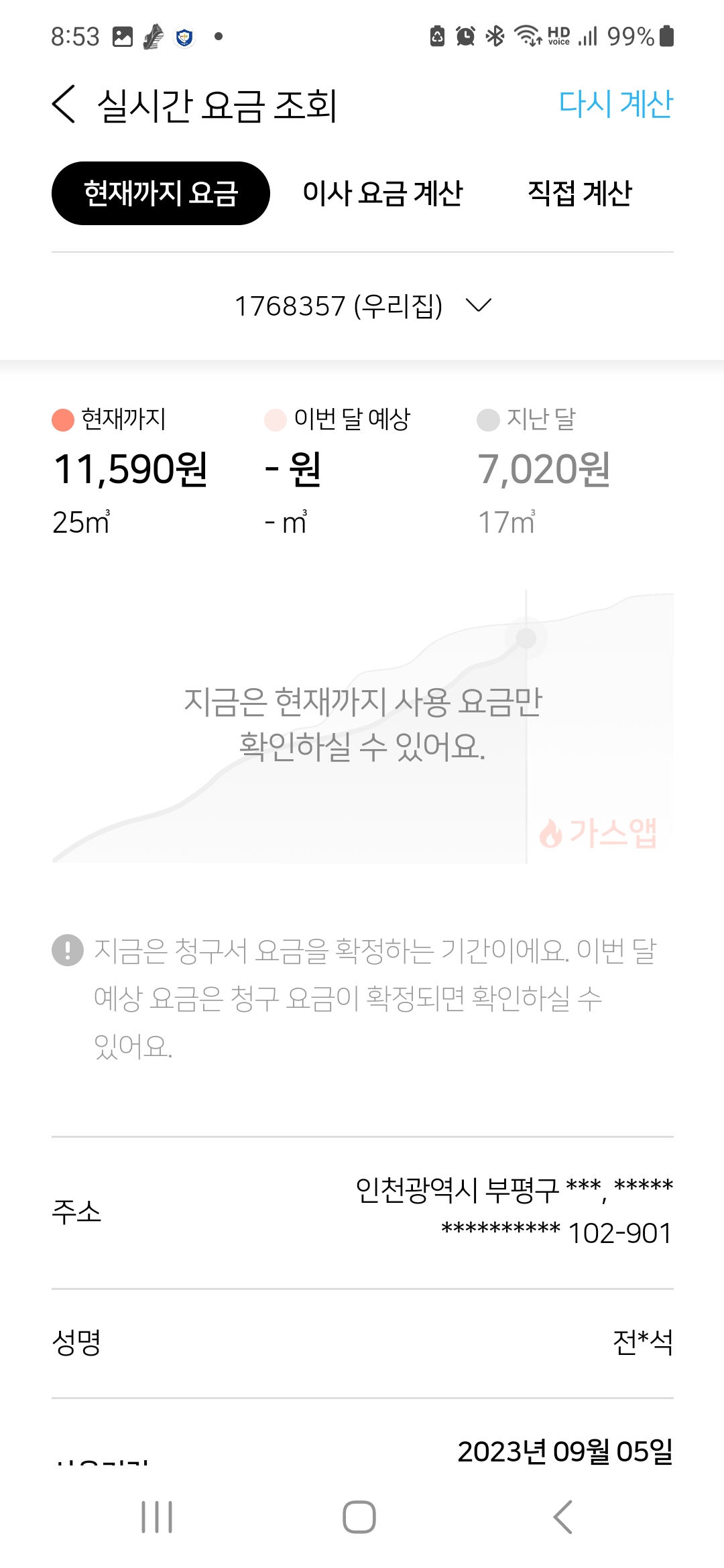Select the 현재까지 요금 tab
The image size is (724, 1568).
point(161,193)
